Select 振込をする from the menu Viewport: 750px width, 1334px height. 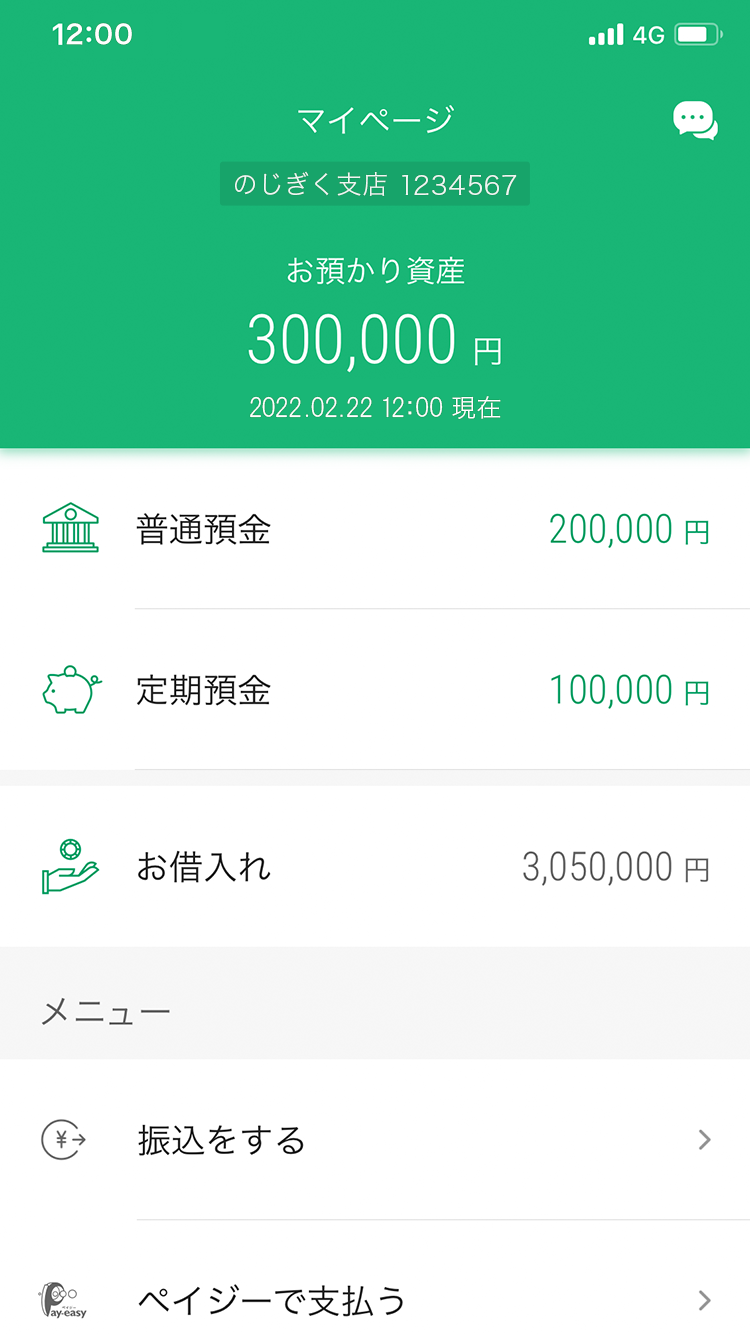coord(375,1140)
